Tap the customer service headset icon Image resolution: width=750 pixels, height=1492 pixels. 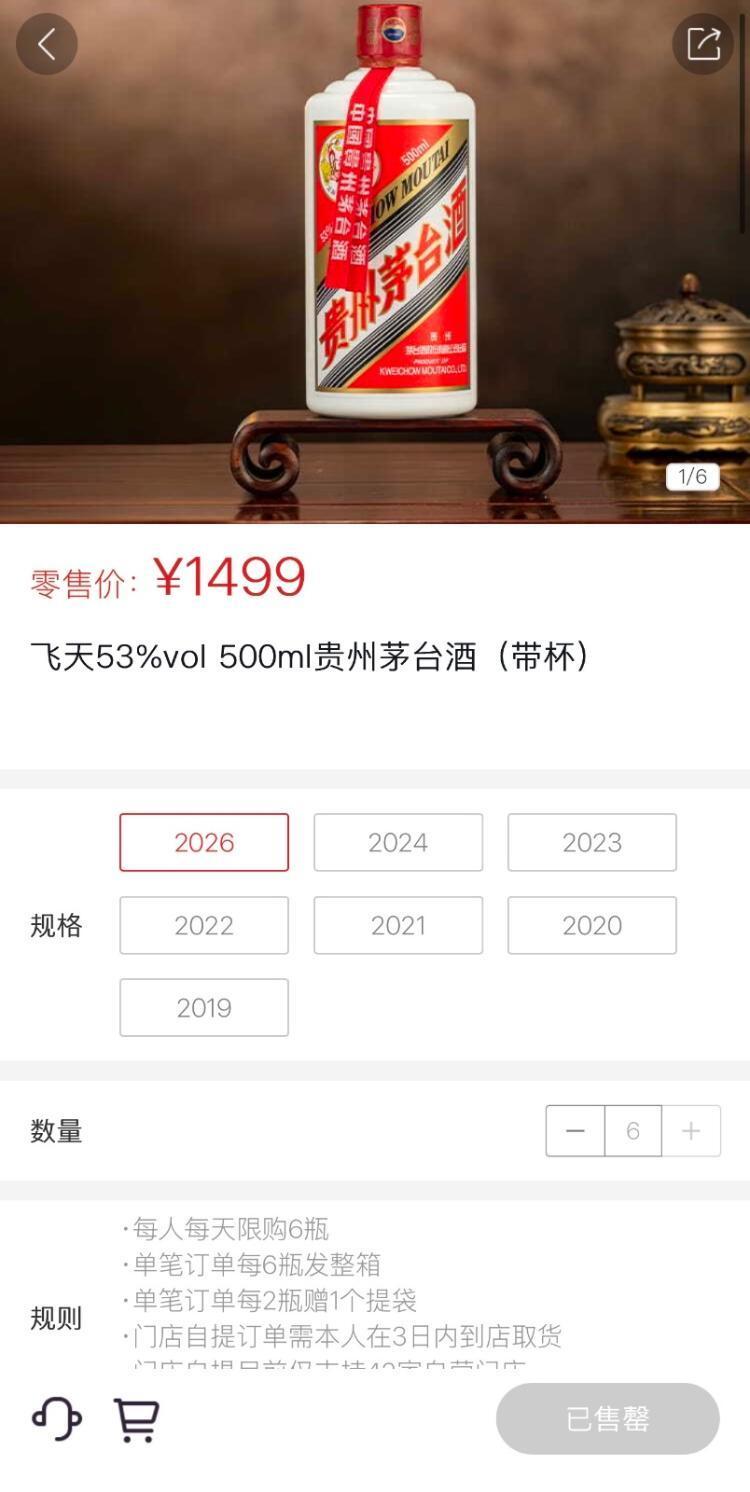click(57, 1418)
